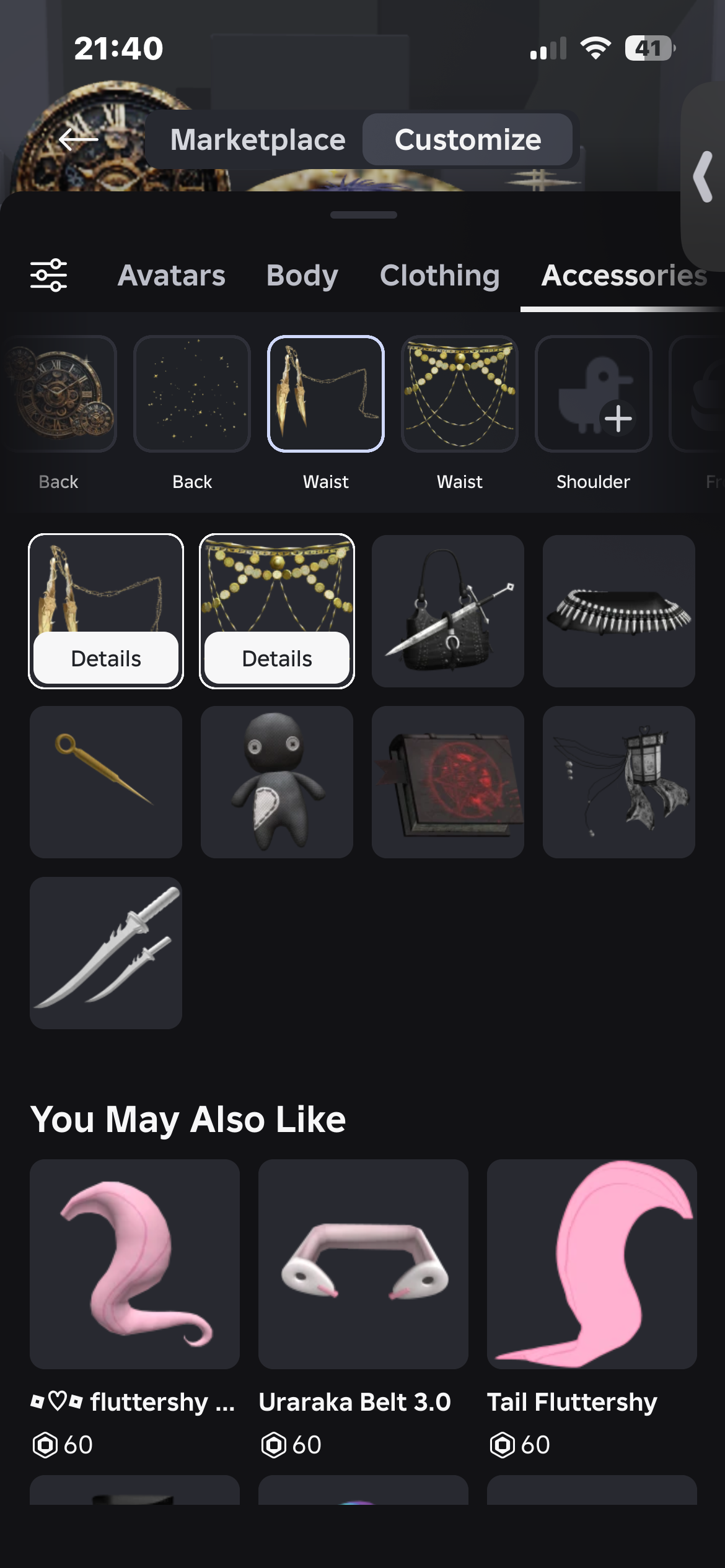Equip the twin silver blades accessory
The height and width of the screenshot is (1568, 725).
click(x=106, y=953)
